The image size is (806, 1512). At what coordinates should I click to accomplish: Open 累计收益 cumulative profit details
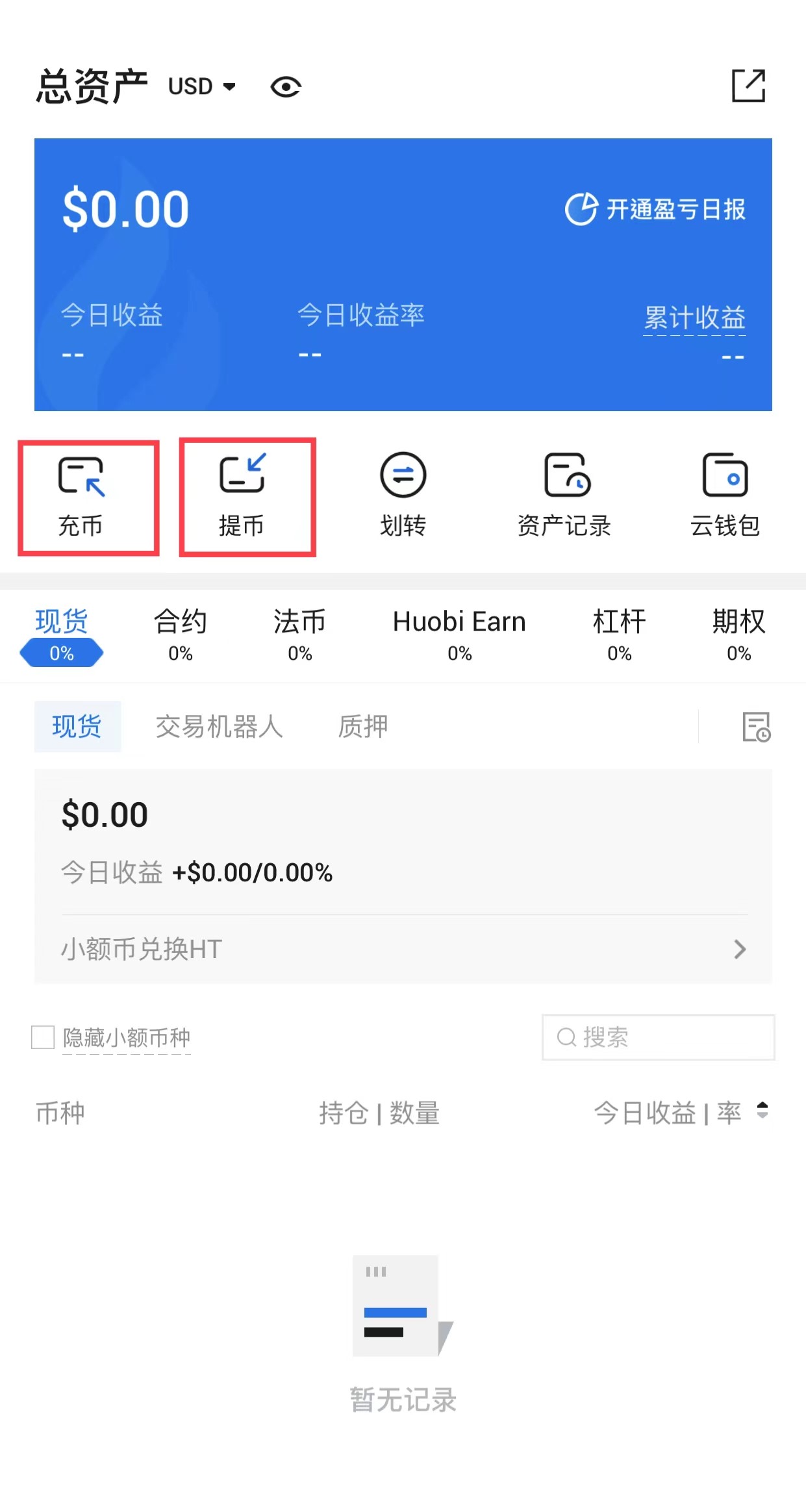pyautogui.click(x=694, y=316)
